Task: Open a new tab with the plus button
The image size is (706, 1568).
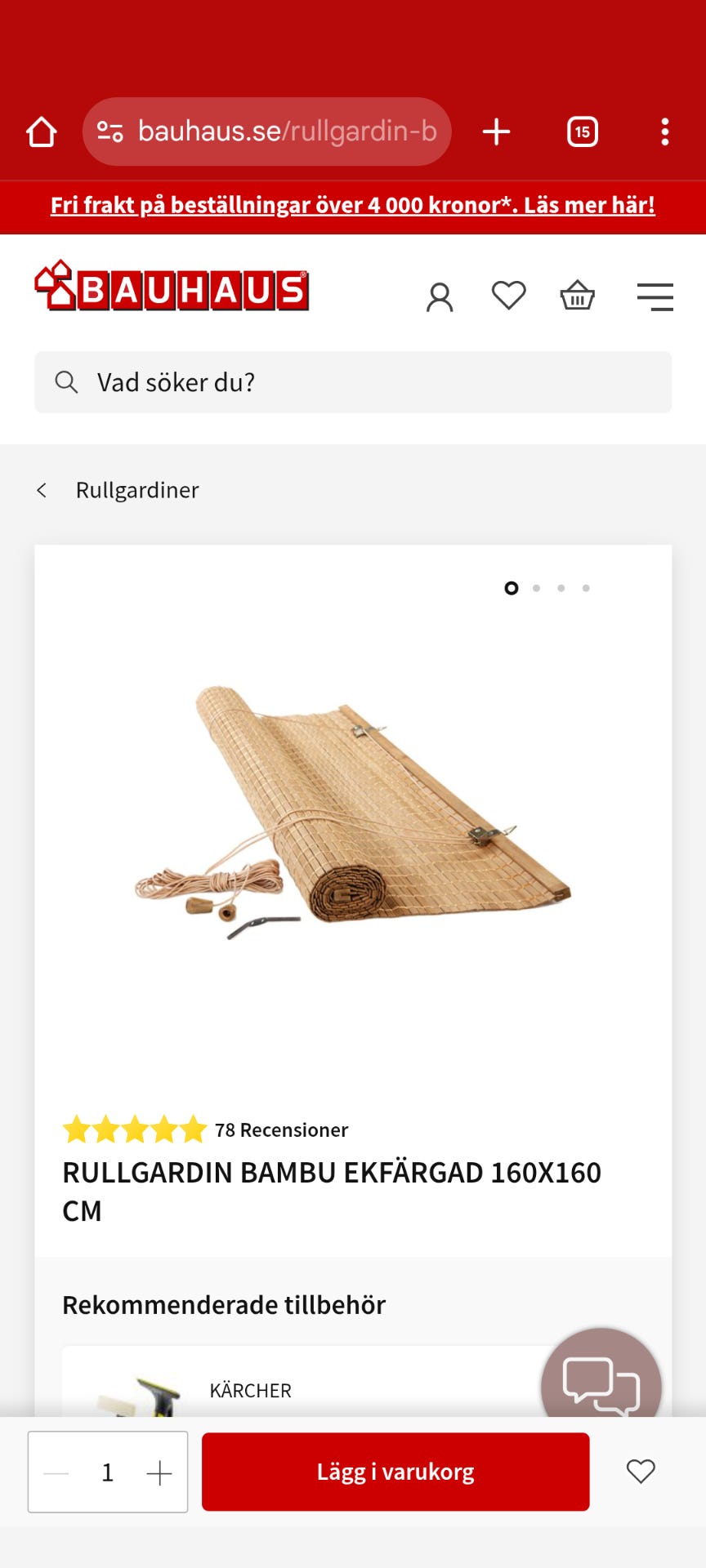Action: 496,131
